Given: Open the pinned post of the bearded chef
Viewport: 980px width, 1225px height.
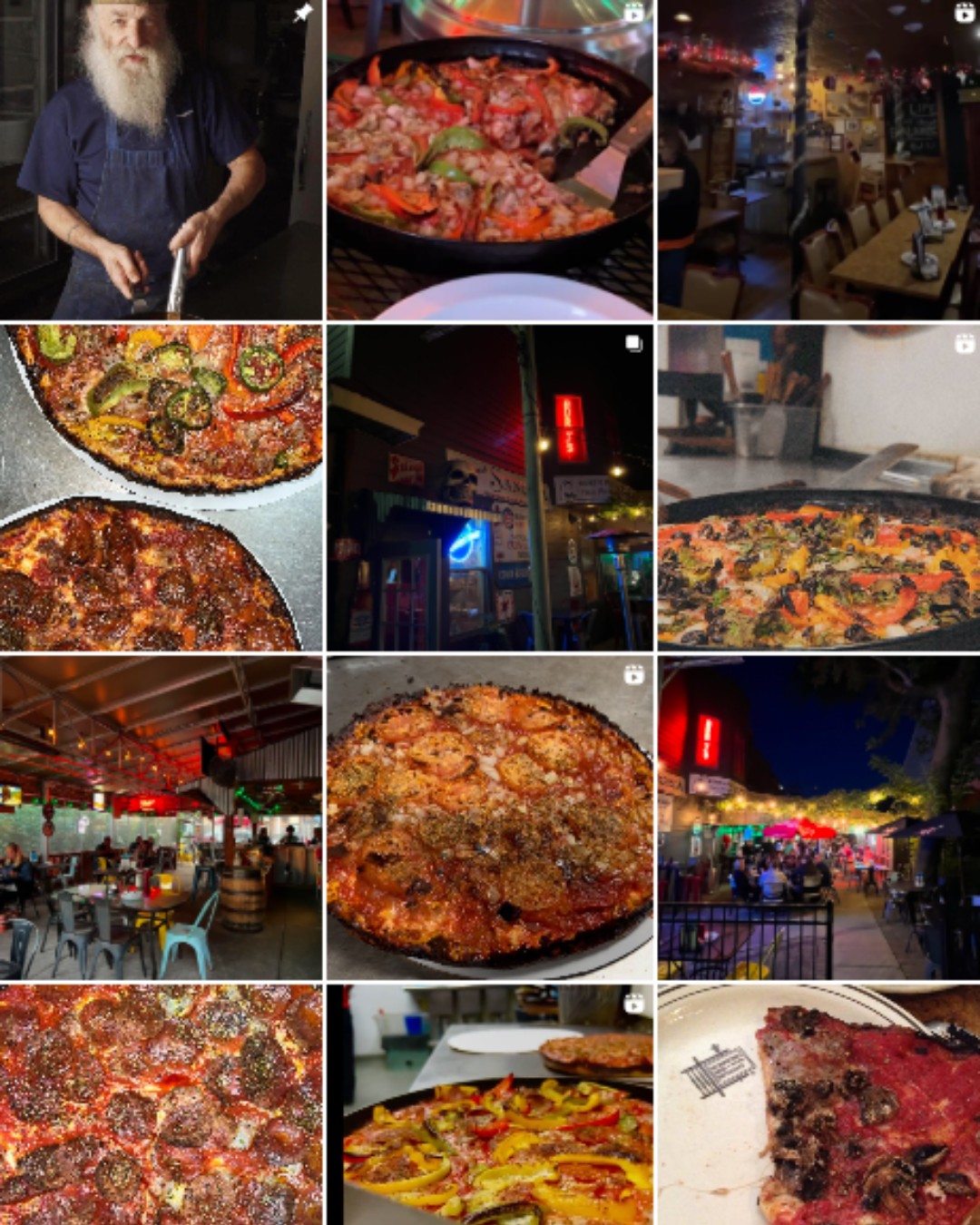Looking at the screenshot, I should [161, 160].
